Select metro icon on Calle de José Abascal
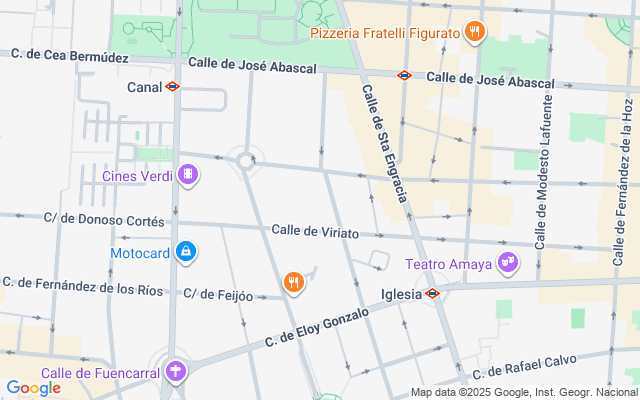Image resolution: width=640 pixels, height=400 pixels. (x=404, y=75)
